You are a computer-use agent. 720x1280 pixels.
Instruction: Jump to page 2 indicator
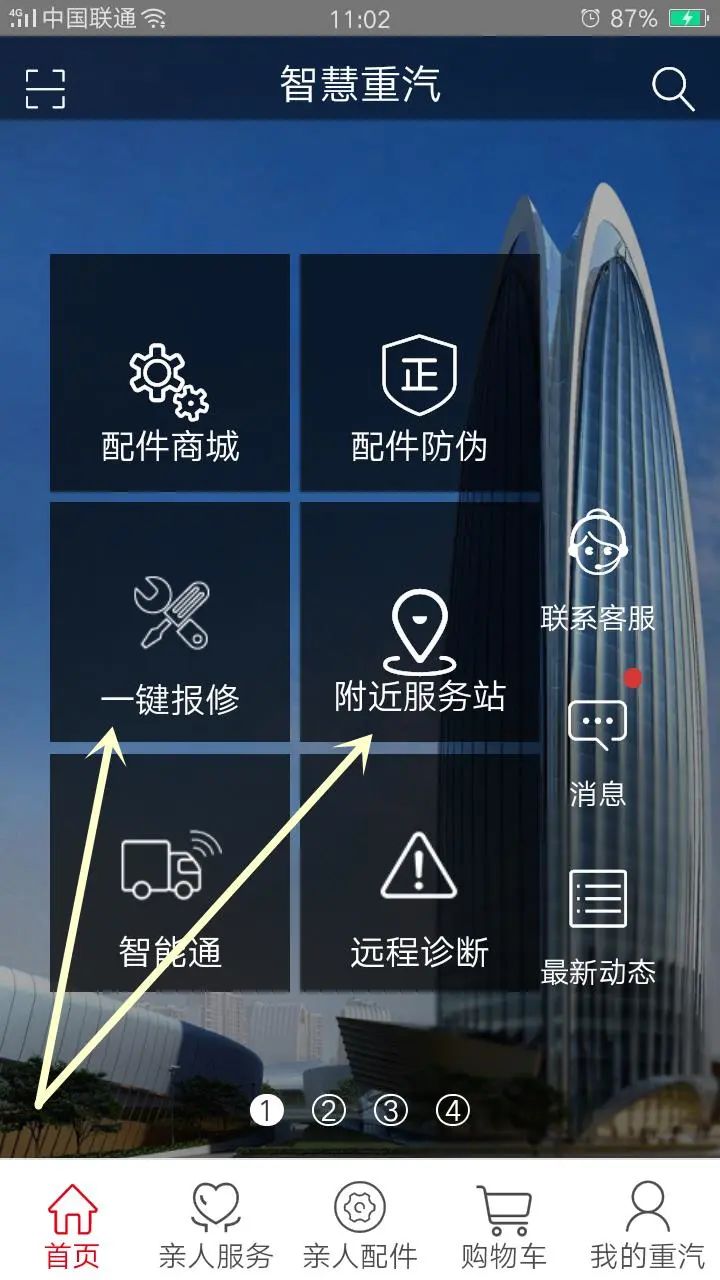(x=329, y=1110)
